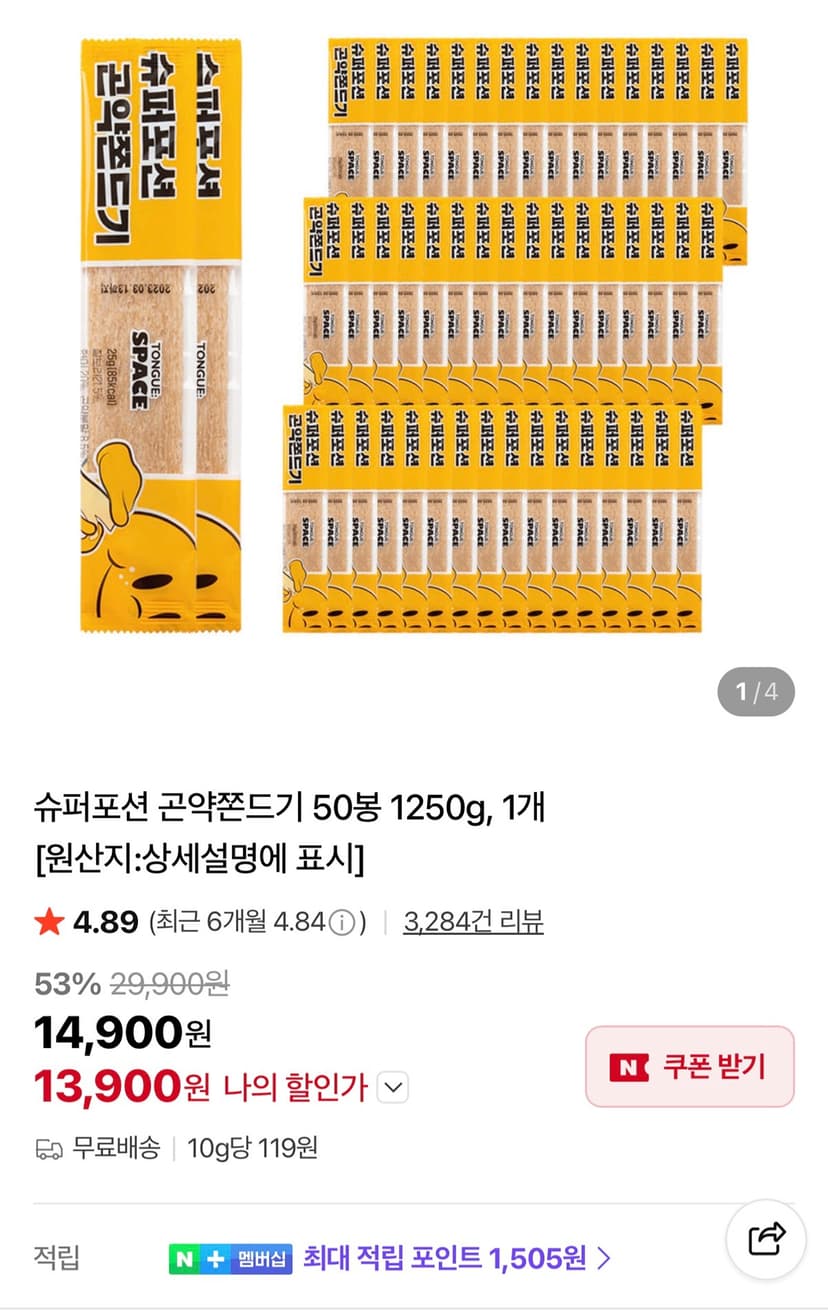828x1314 pixels.
Task: Open 최대 적립 포인트 1,505원 details
Action: [456, 1258]
